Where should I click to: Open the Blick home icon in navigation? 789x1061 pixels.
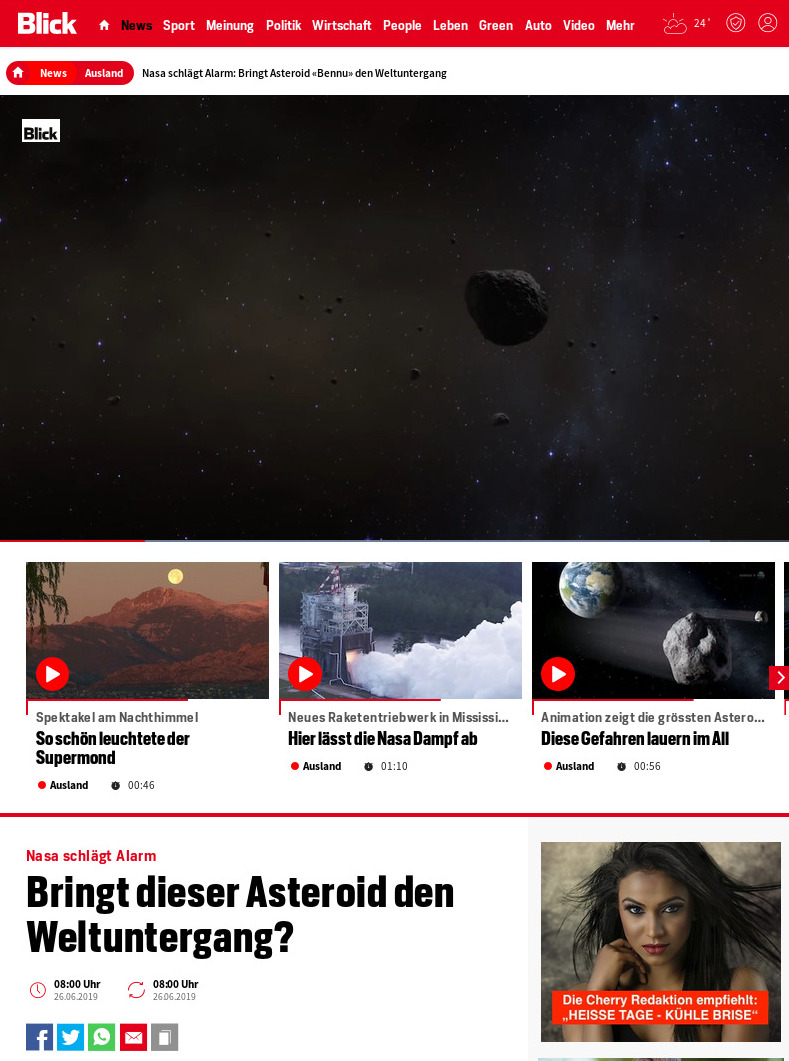pos(104,25)
